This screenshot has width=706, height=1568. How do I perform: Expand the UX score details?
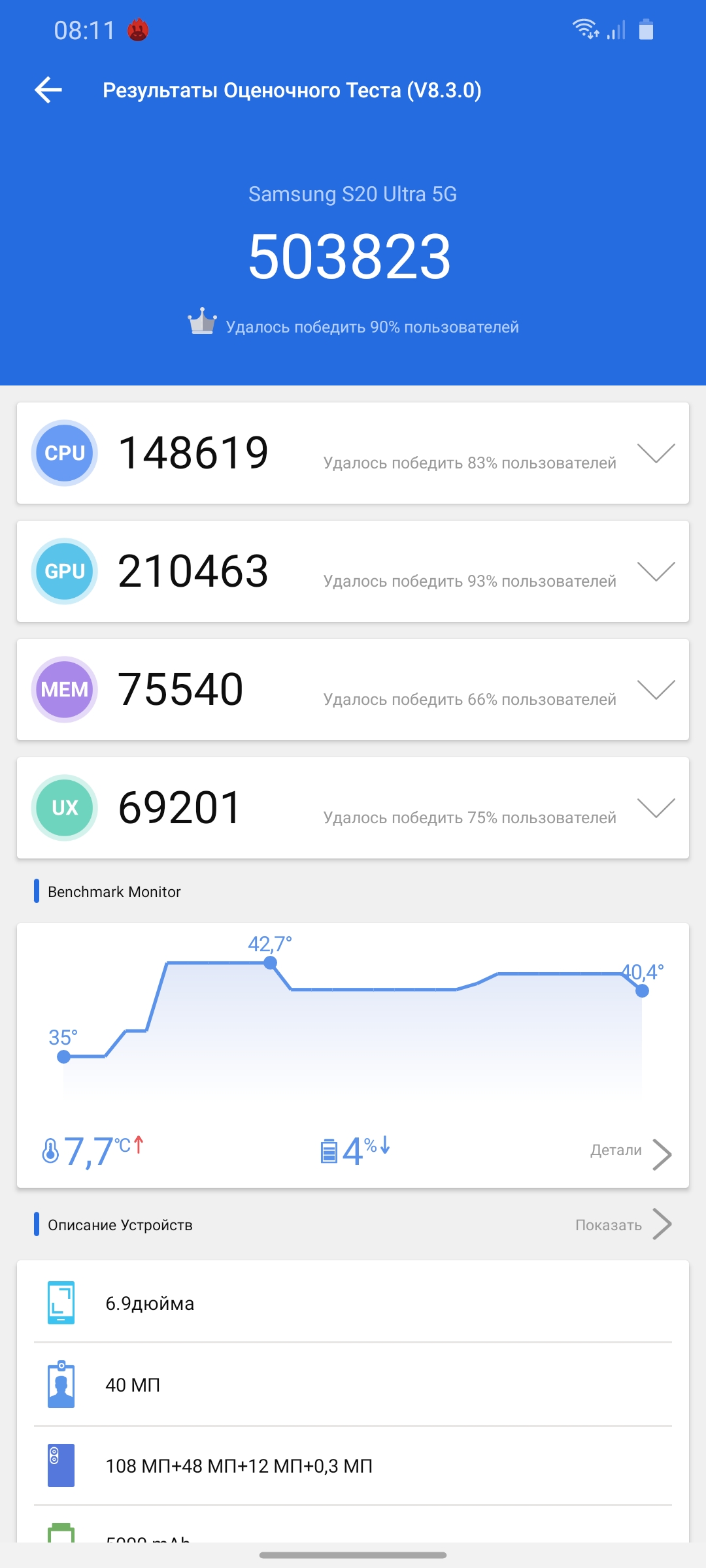tap(656, 808)
